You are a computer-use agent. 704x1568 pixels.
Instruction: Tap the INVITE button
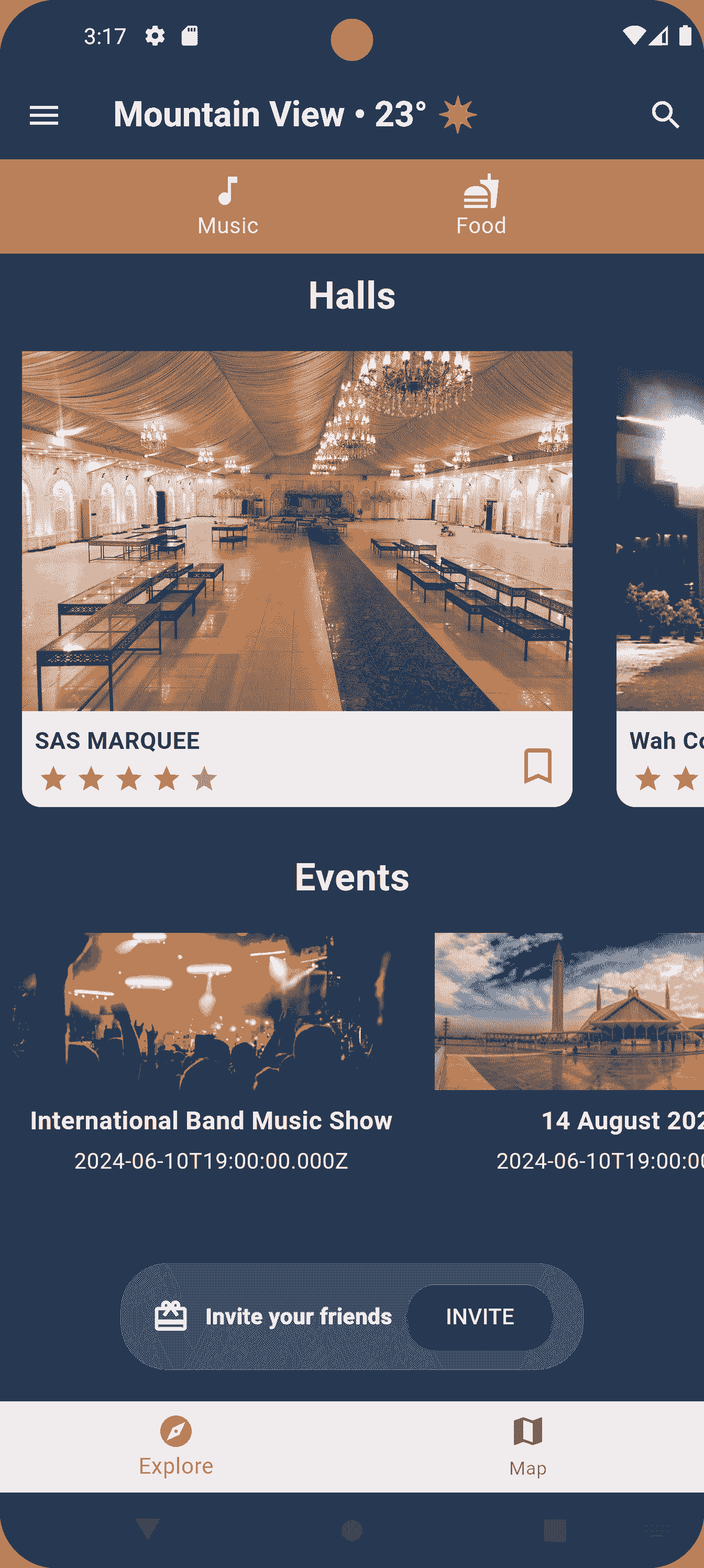pos(479,1316)
